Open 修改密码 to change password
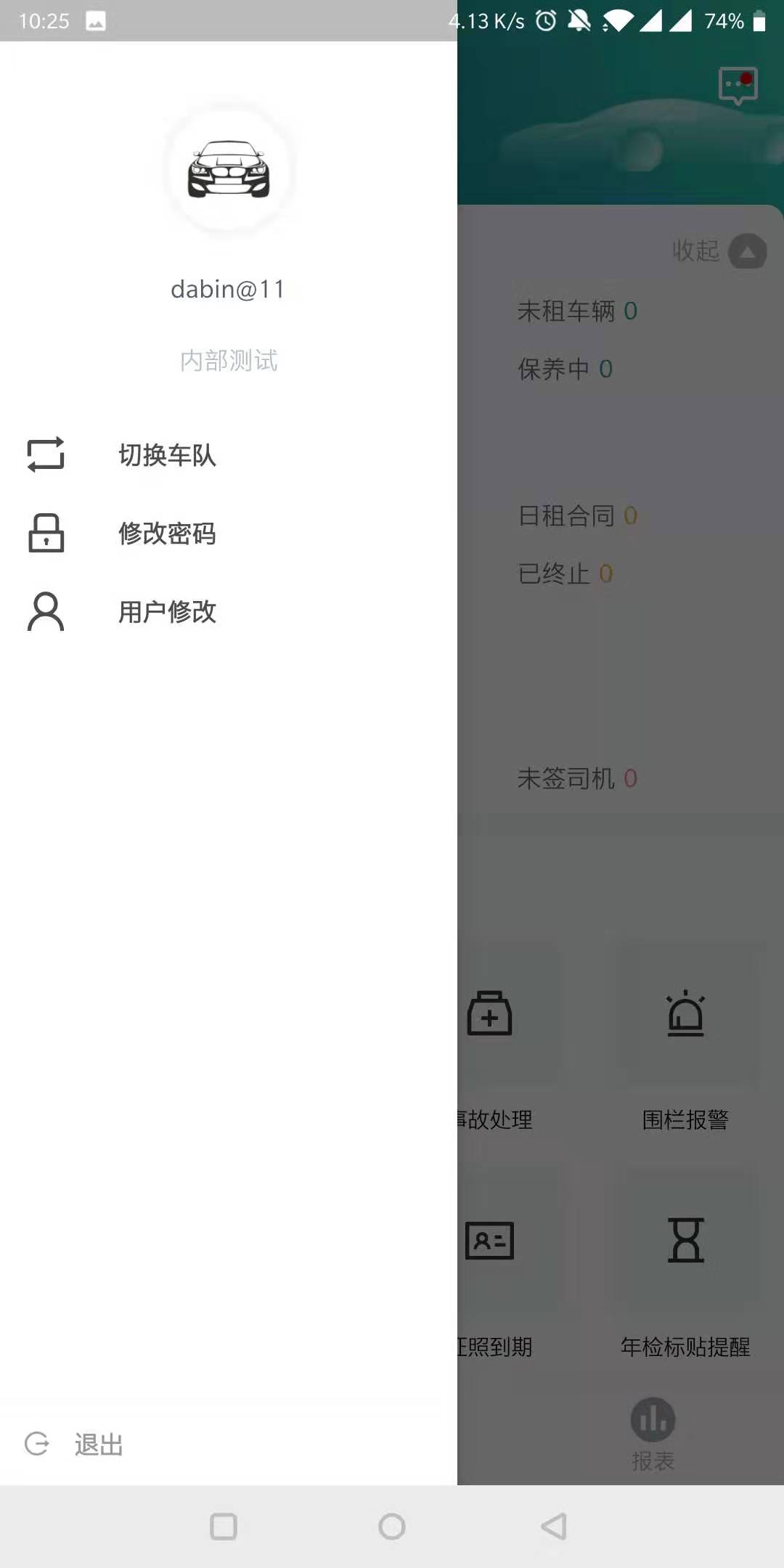 point(167,534)
